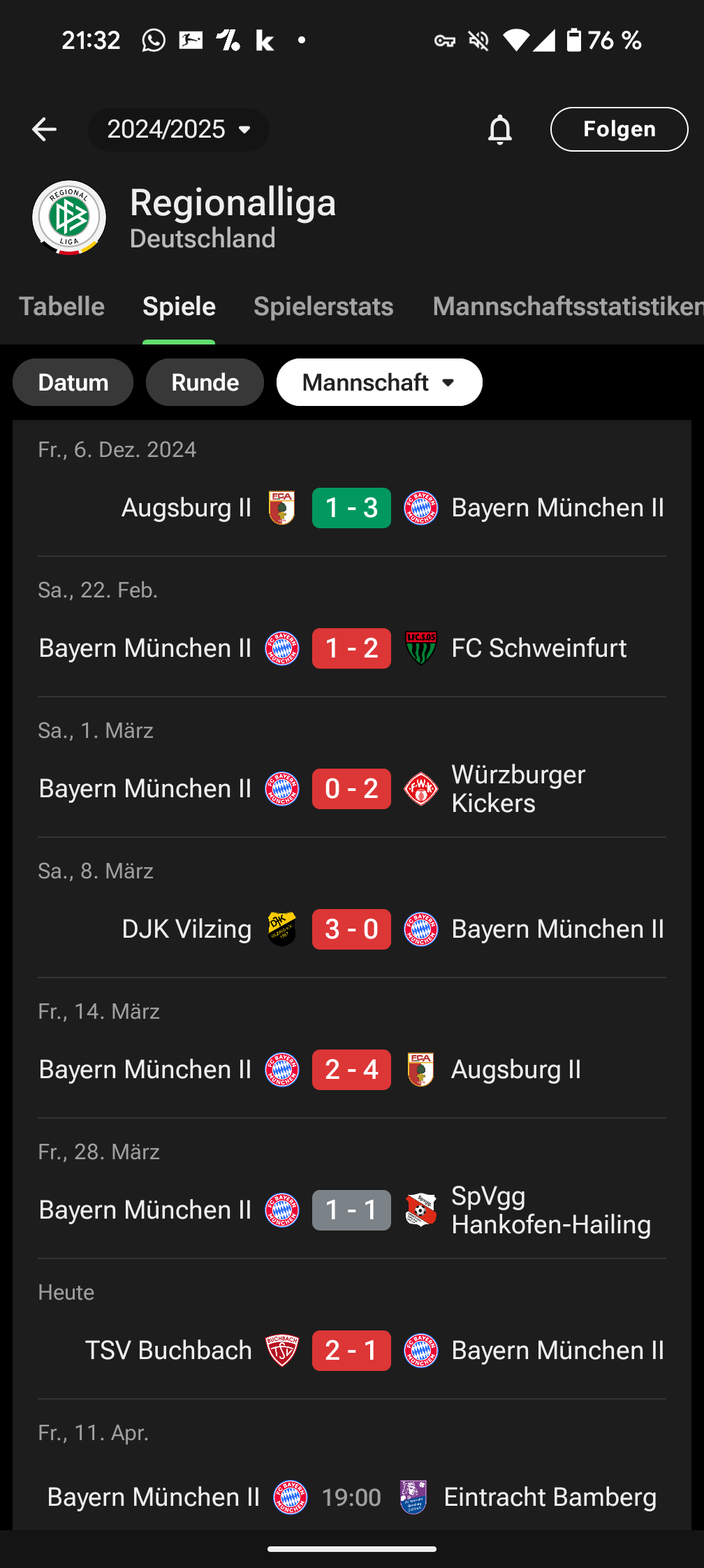Tap the notifications bell icon

point(500,129)
